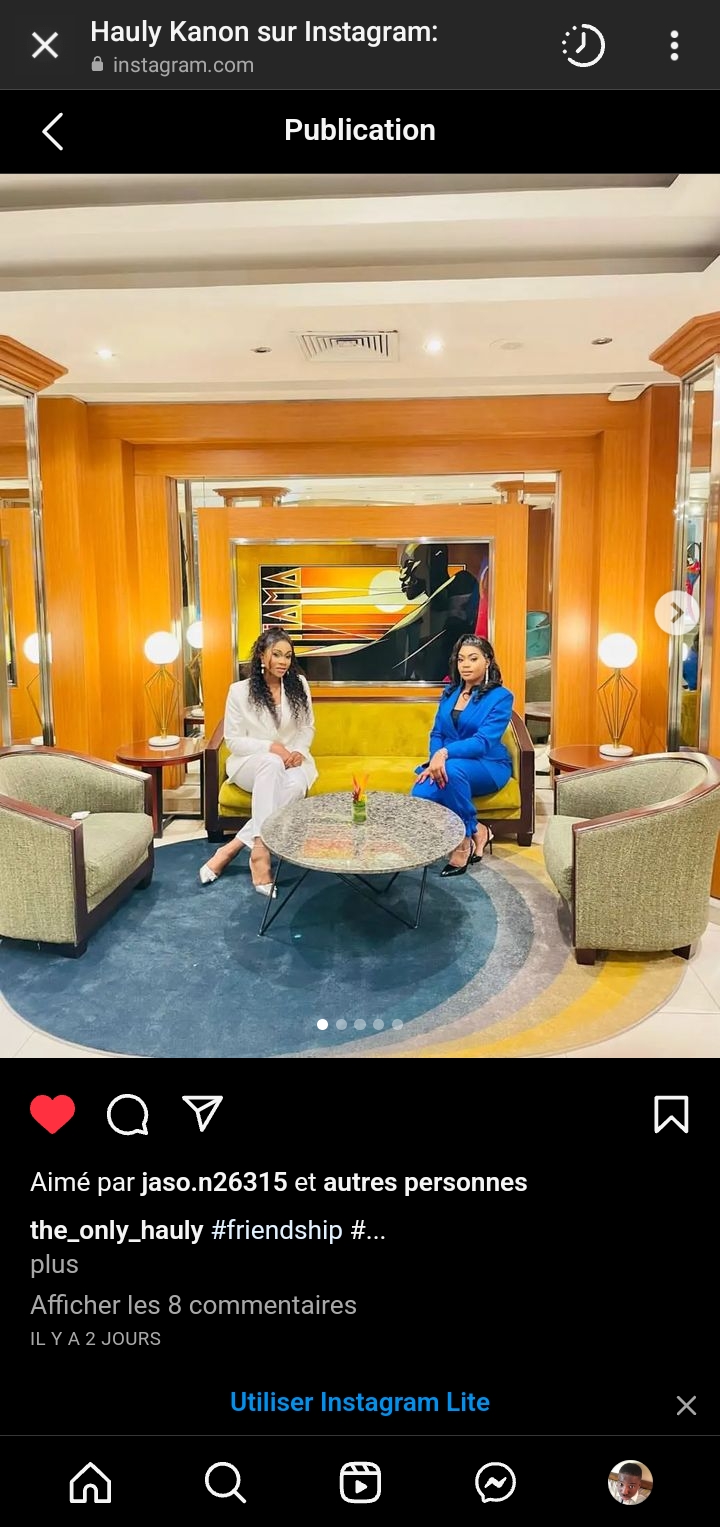720x1527 pixels.
Task: Tap the Utiliser Instagram Lite link
Action: pyautogui.click(x=360, y=1402)
